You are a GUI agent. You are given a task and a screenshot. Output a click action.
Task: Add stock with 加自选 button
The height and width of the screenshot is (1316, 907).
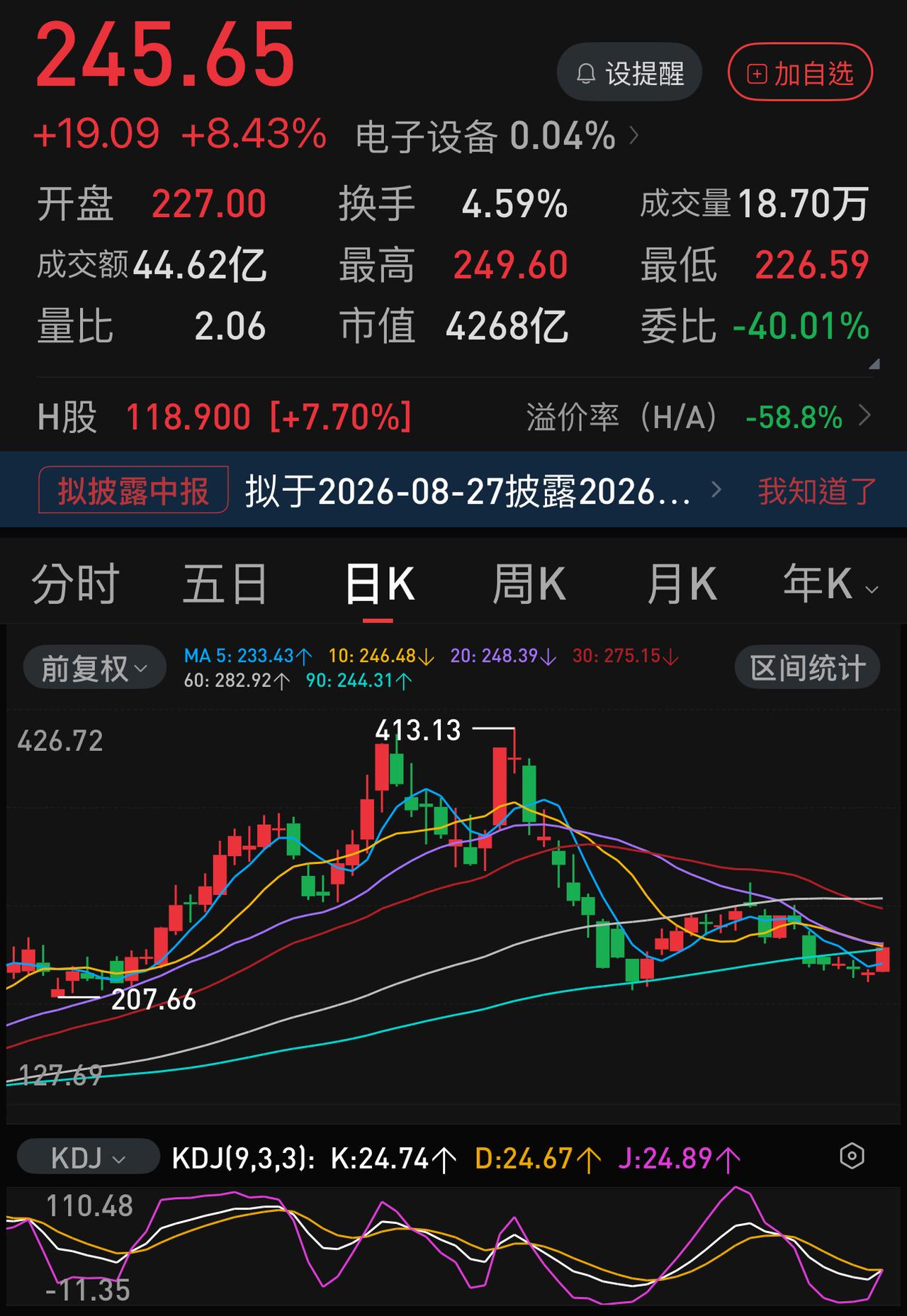tap(800, 72)
